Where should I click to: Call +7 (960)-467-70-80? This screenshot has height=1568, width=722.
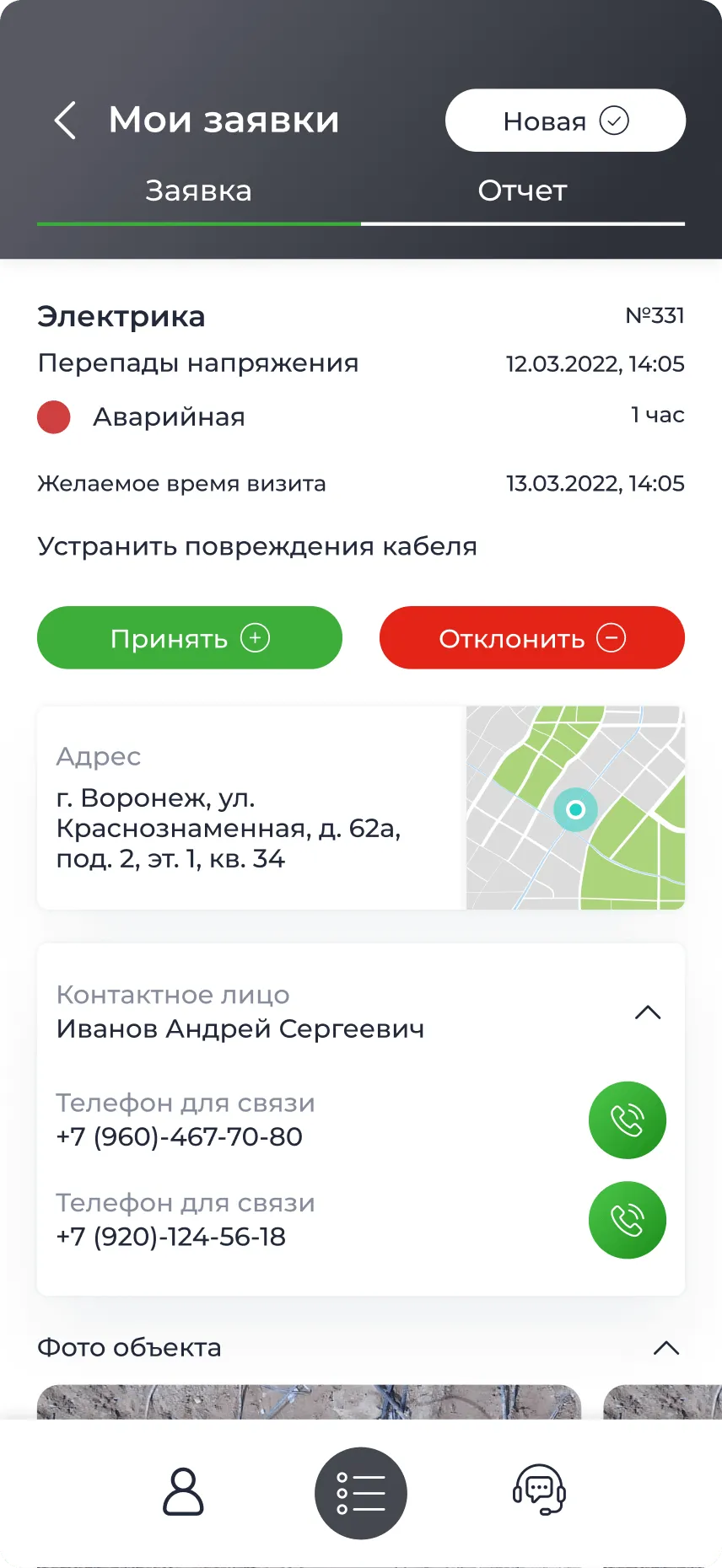628,1120
